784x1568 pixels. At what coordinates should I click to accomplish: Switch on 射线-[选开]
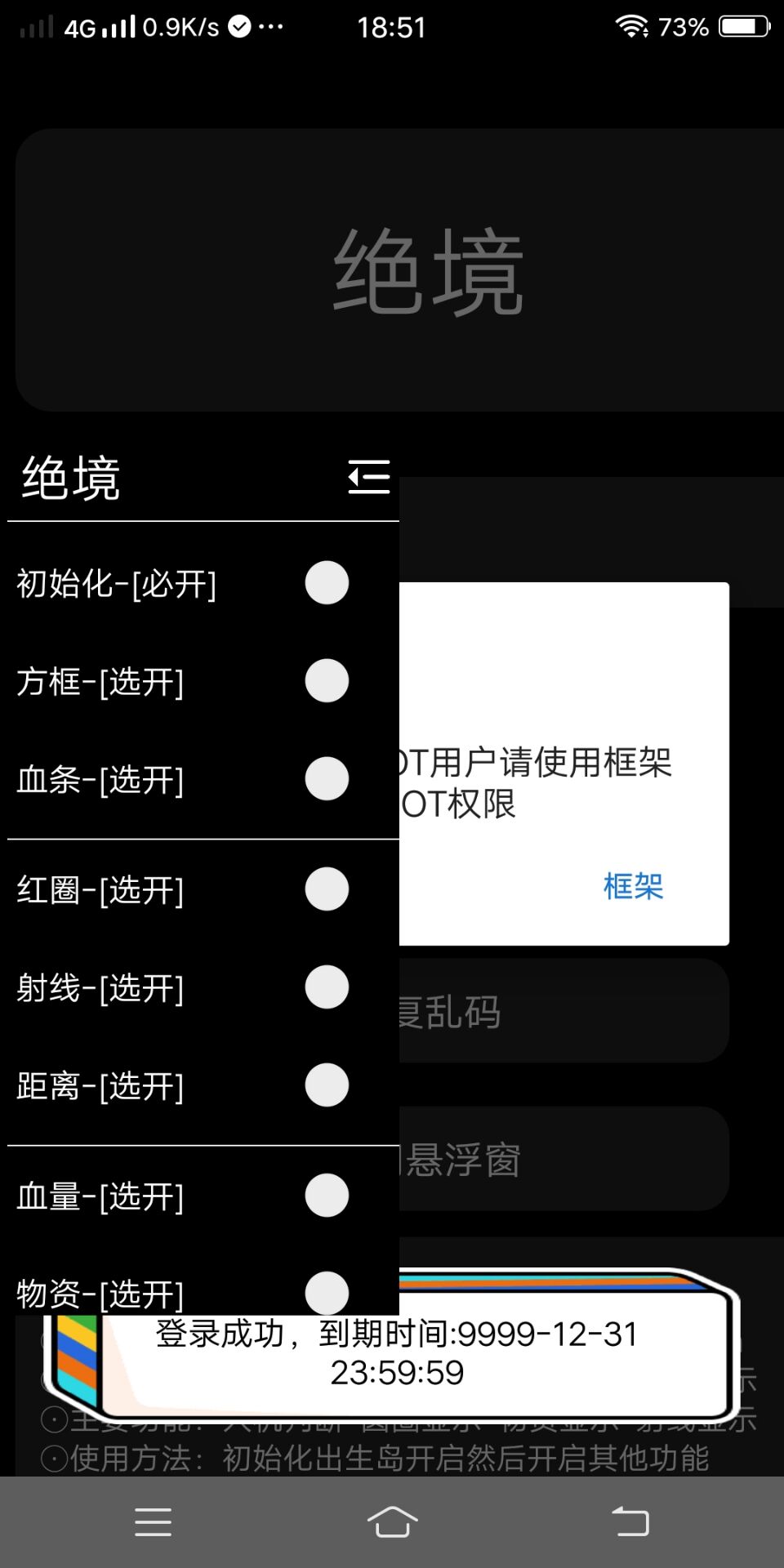tap(327, 987)
